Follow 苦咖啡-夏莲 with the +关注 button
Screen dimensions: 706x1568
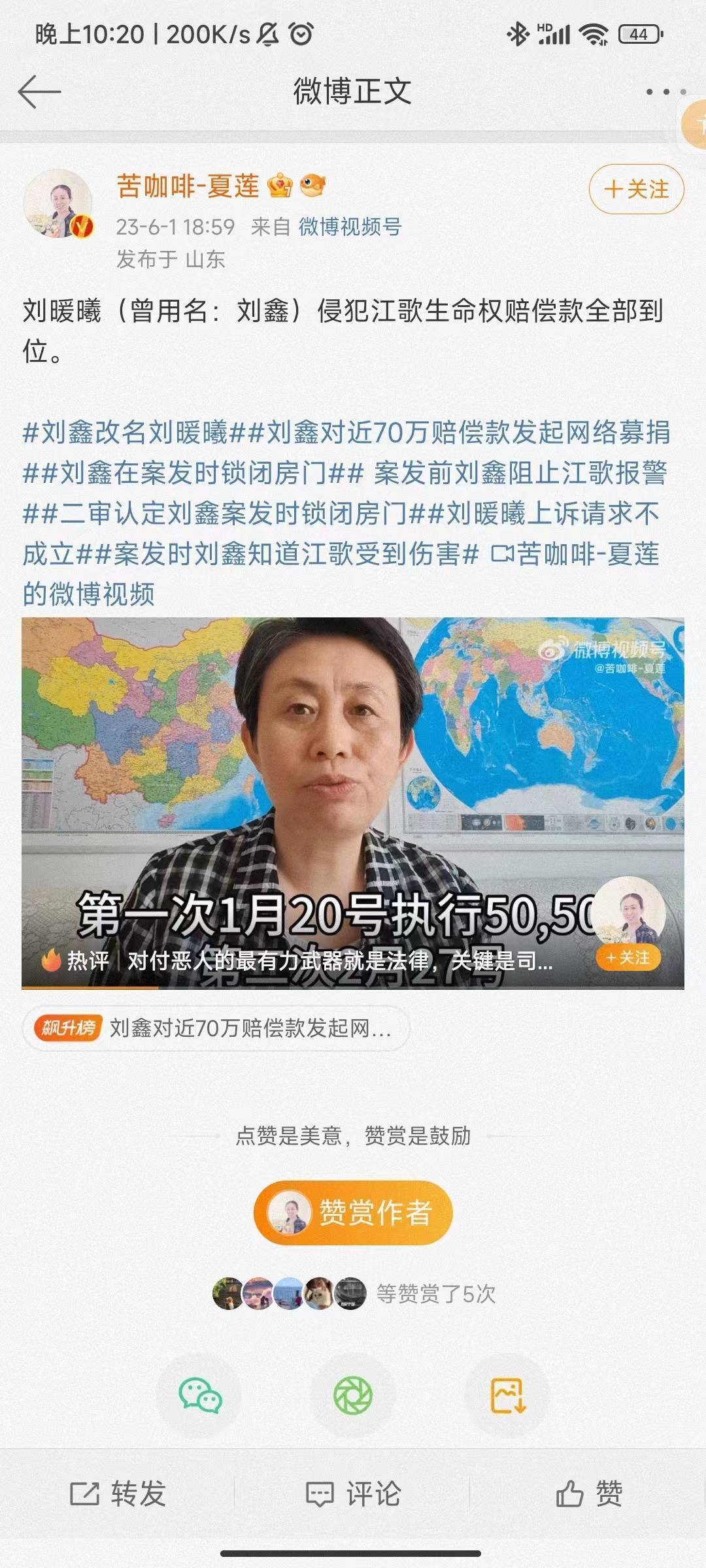coord(635,189)
